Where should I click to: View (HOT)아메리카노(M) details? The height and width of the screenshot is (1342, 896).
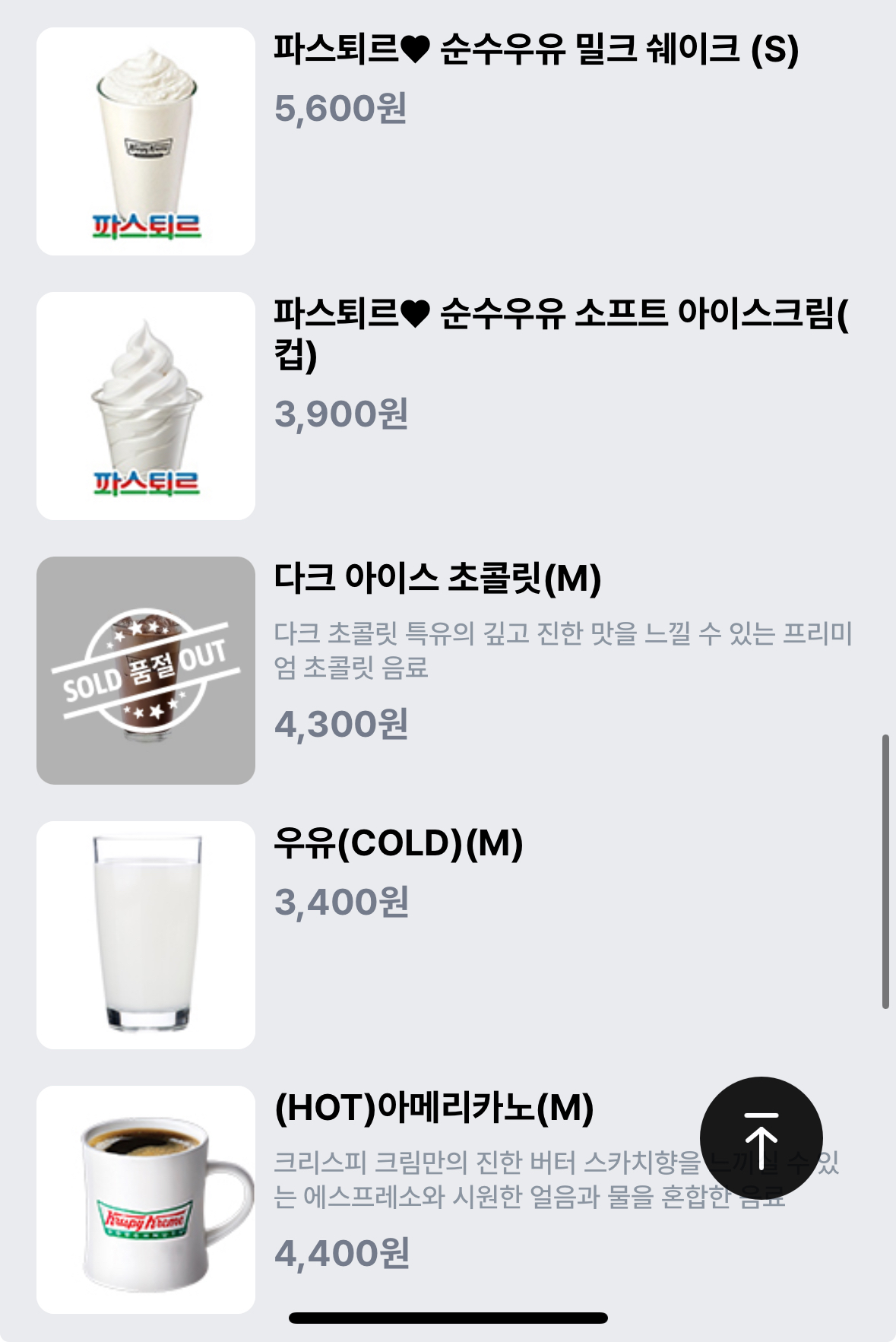point(433,1109)
